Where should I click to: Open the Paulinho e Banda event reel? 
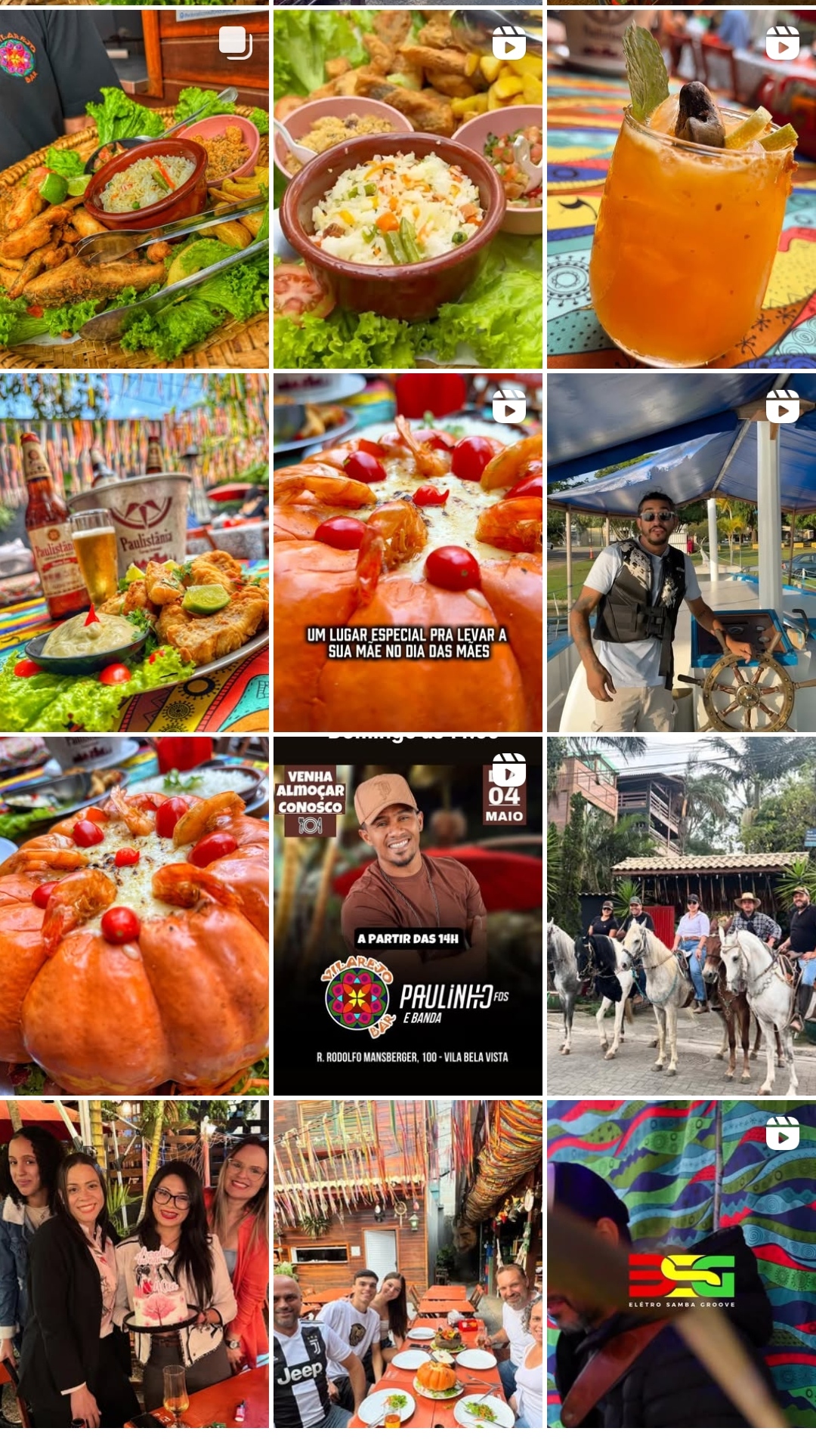tap(407, 916)
